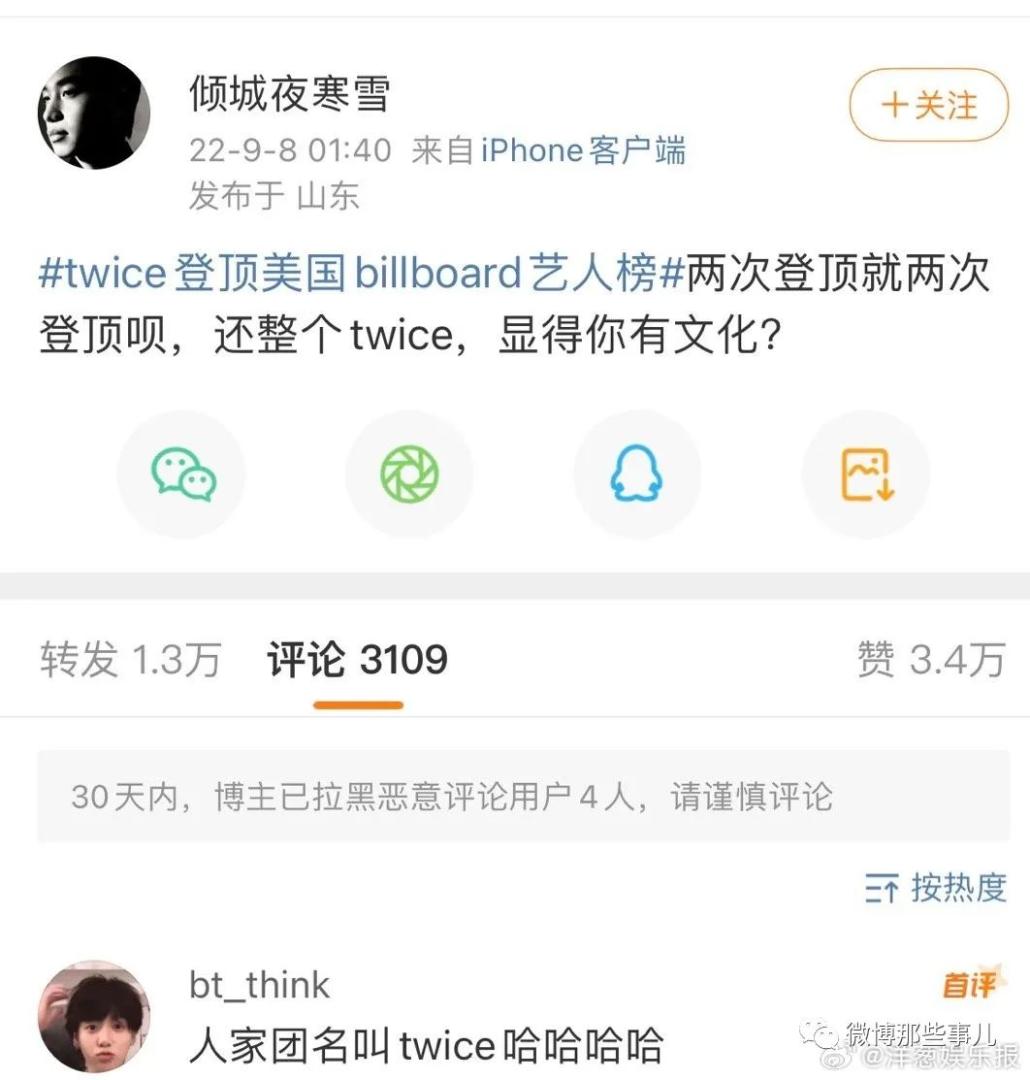Open the iPhone客户端 source link
The width and height of the screenshot is (1030, 1080).
tap(584, 151)
